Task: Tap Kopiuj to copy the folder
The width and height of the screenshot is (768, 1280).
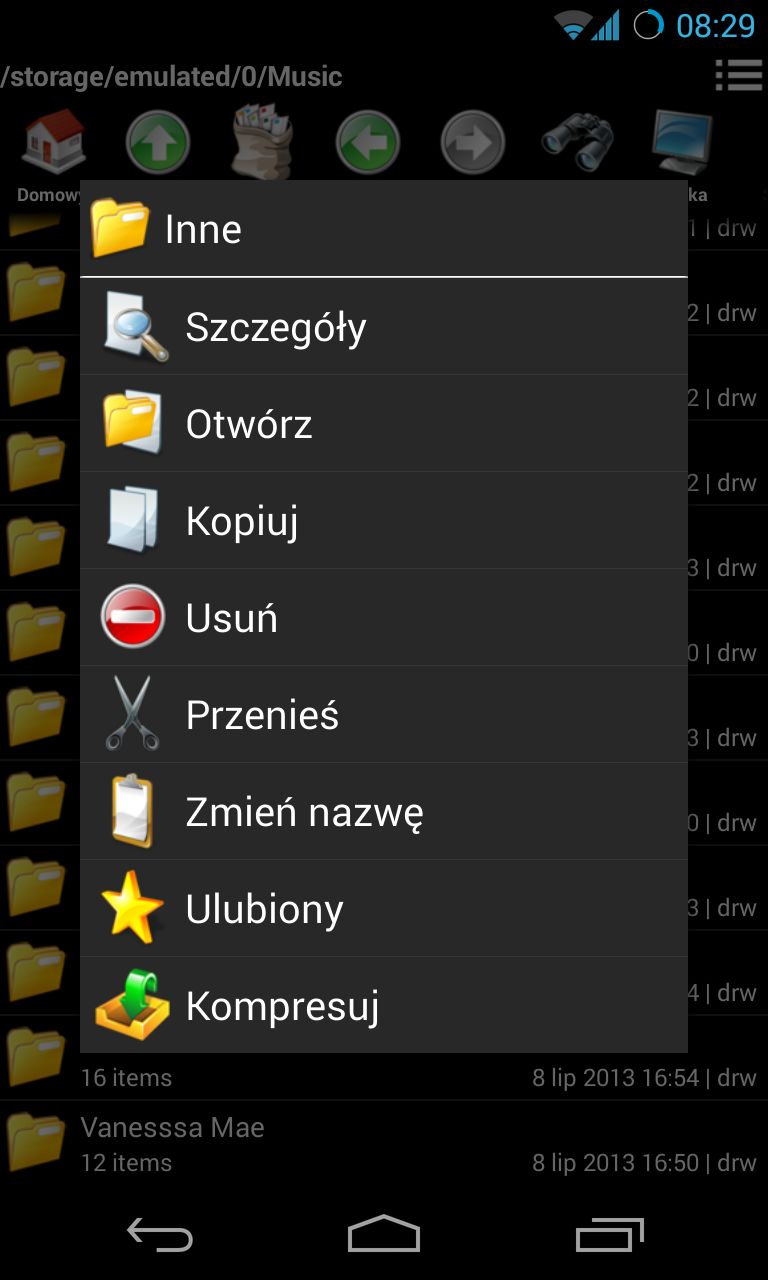Action: (383, 521)
